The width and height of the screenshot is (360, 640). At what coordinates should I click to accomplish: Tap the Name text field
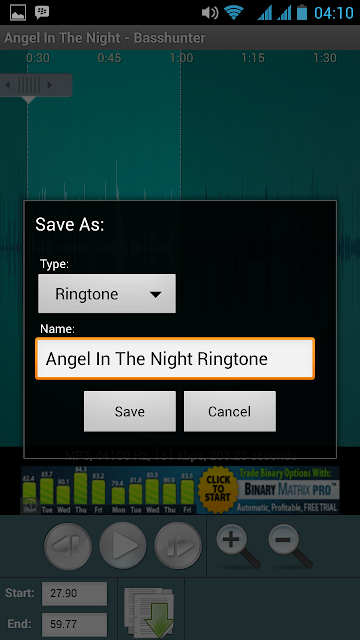tap(175, 359)
